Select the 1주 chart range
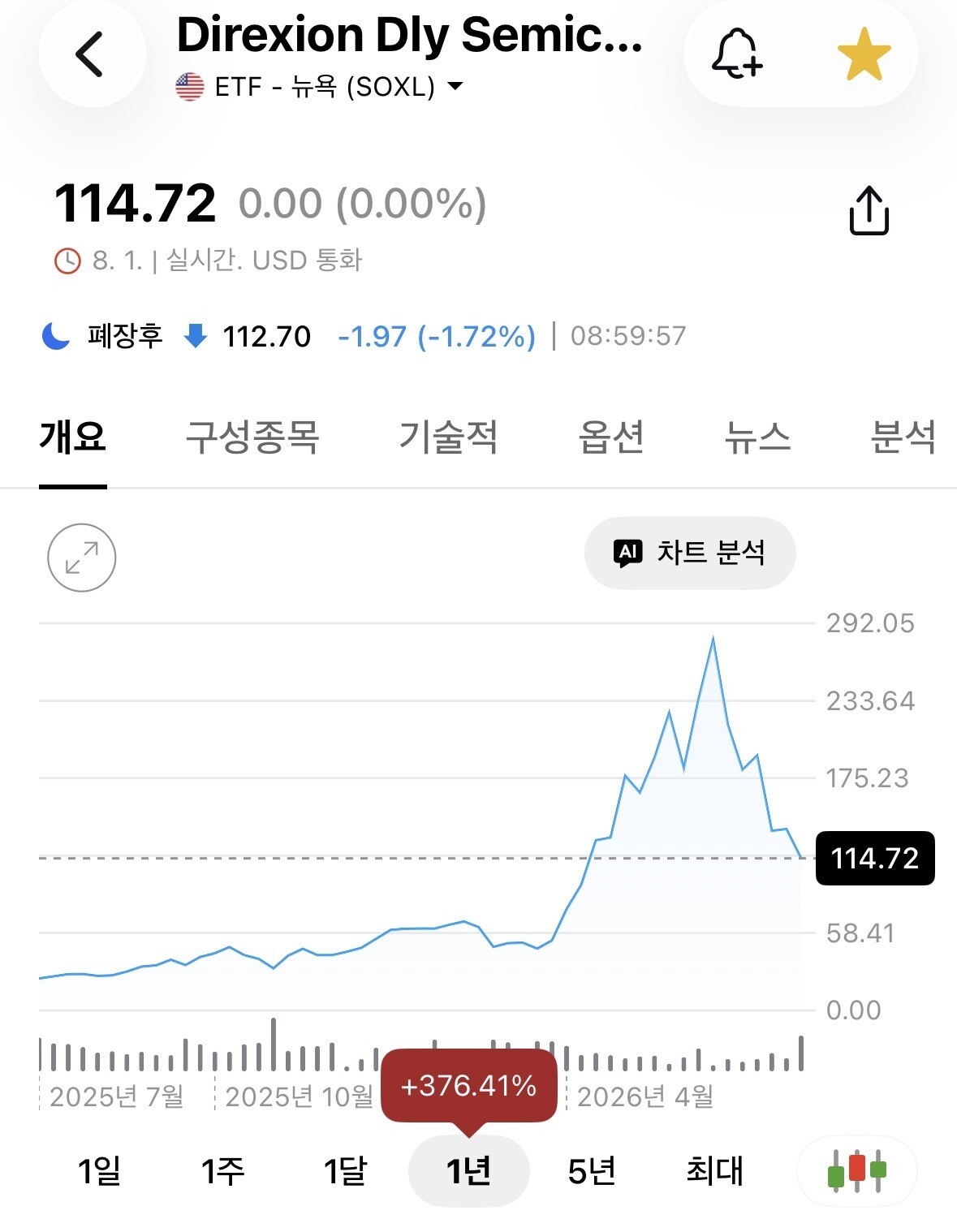This screenshot has height=1232, width=957. click(x=222, y=1171)
